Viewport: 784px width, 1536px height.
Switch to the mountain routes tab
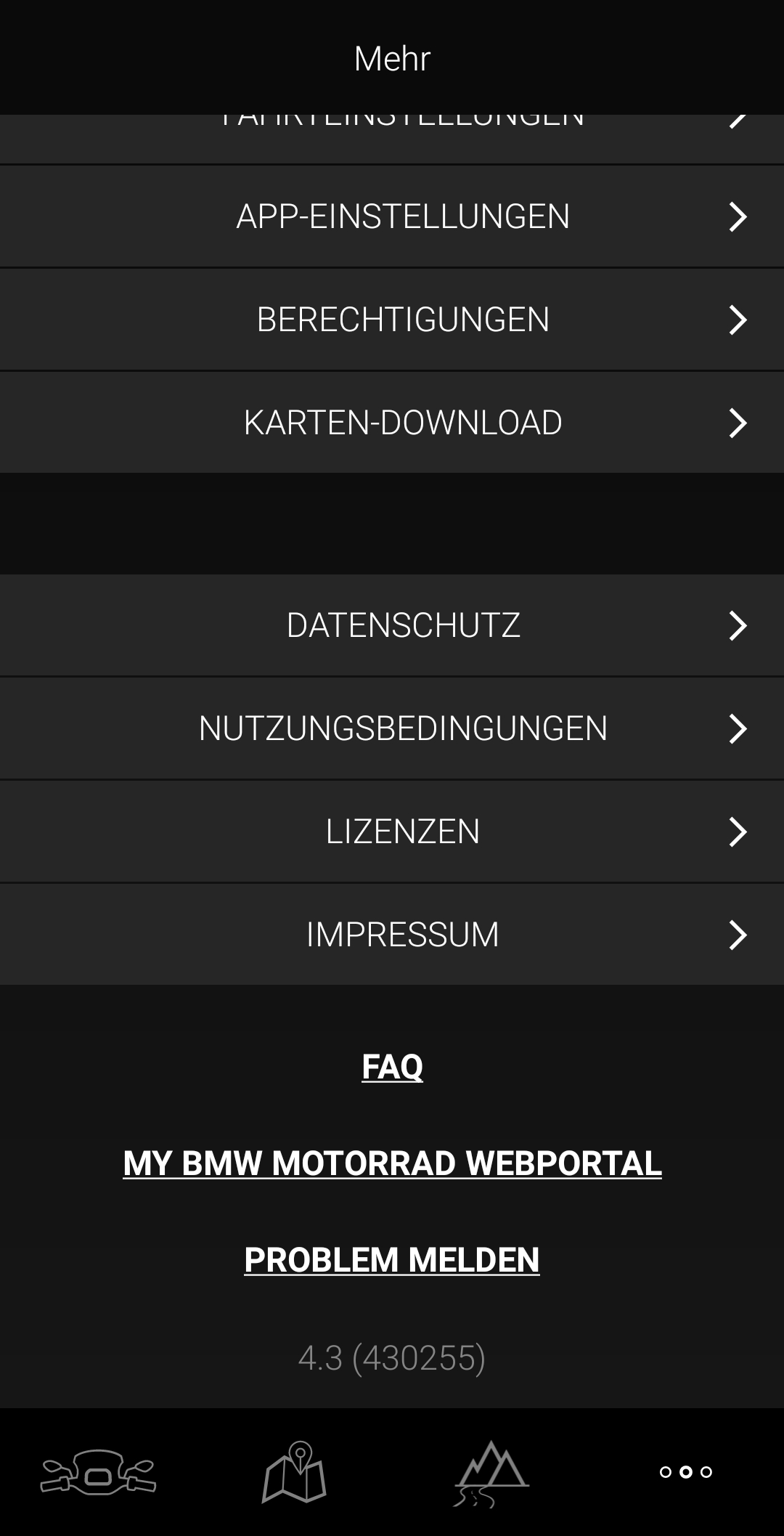(x=491, y=1472)
